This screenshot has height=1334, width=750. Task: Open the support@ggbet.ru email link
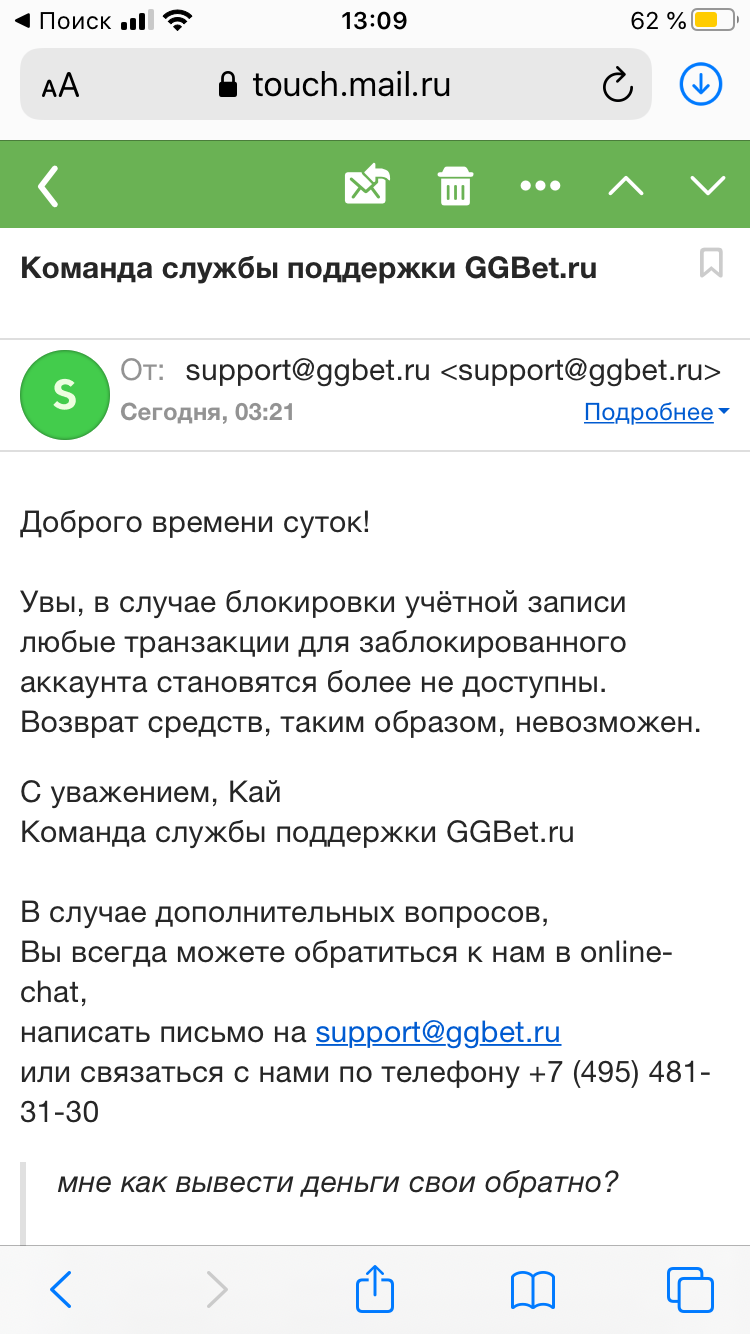click(438, 1032)
